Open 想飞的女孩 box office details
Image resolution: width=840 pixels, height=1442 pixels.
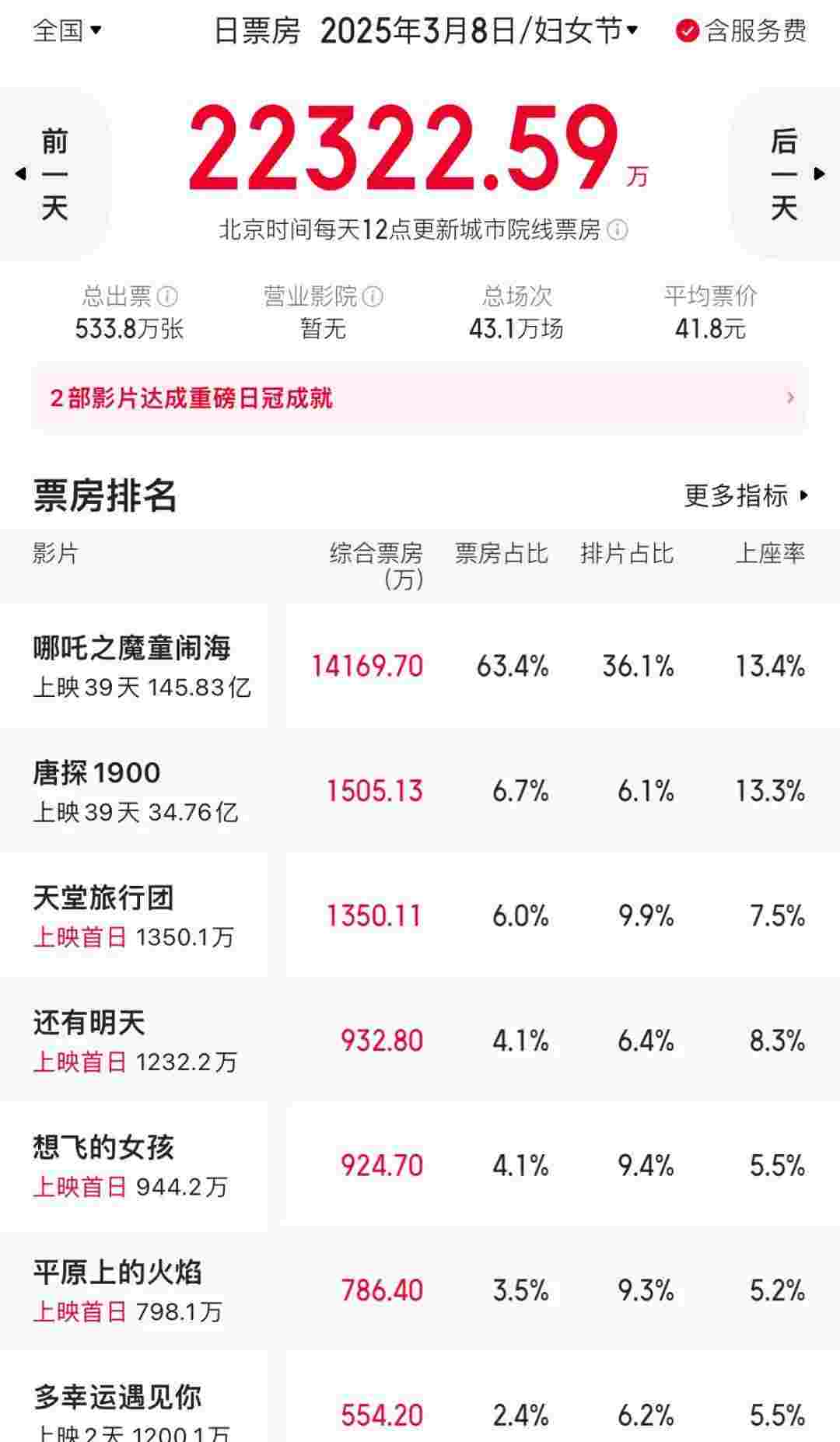[x=420, y=1165]
